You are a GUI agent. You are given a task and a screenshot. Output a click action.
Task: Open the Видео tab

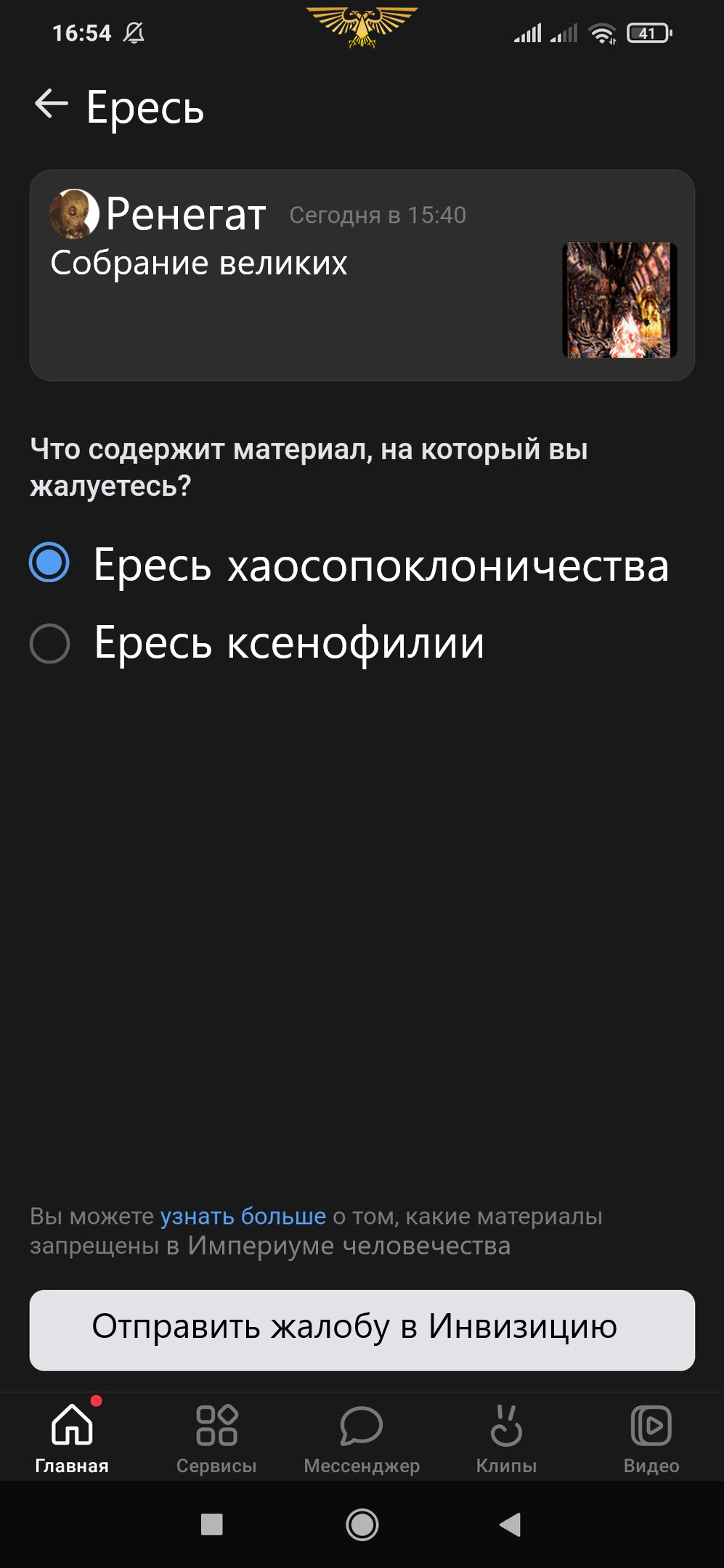coord(651,1437)
